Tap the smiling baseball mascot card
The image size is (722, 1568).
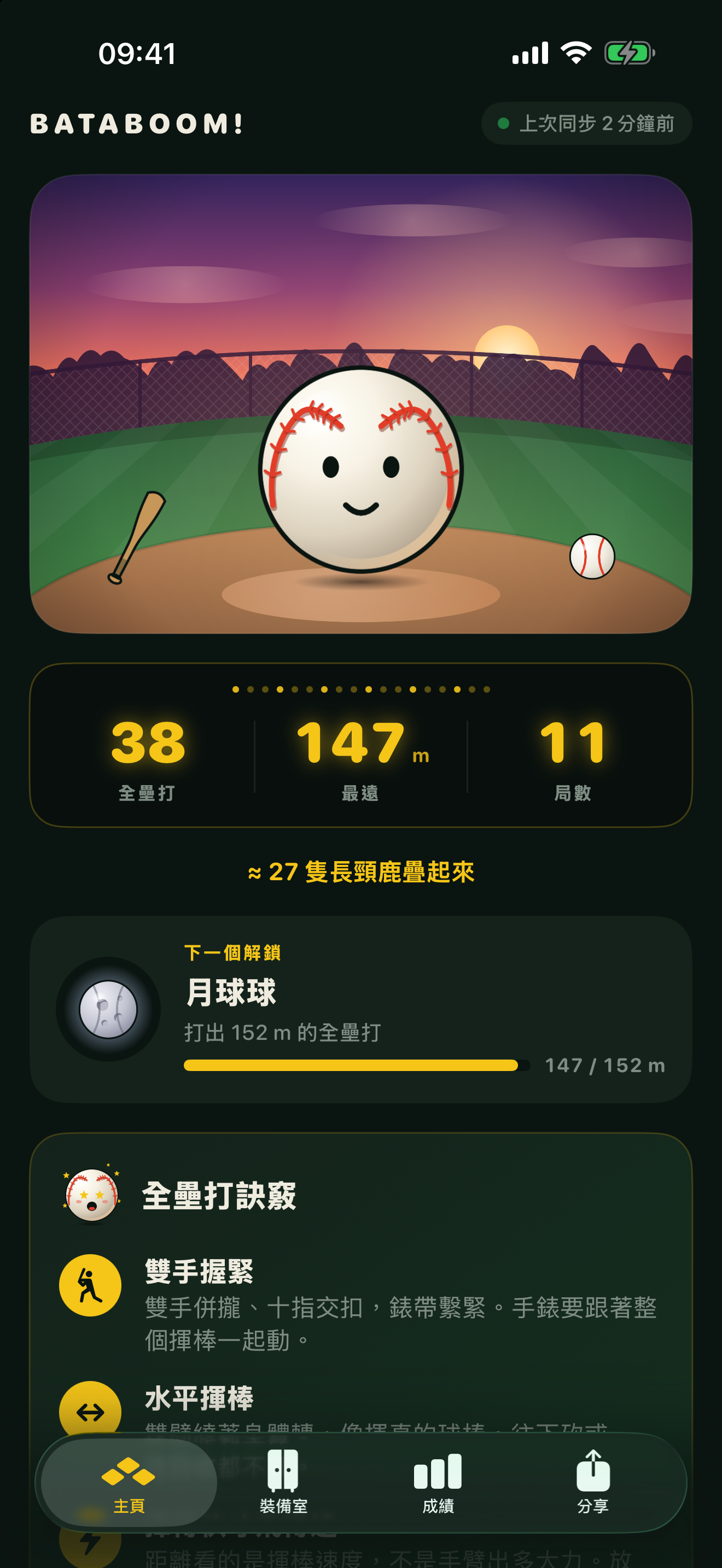point(361,404)
